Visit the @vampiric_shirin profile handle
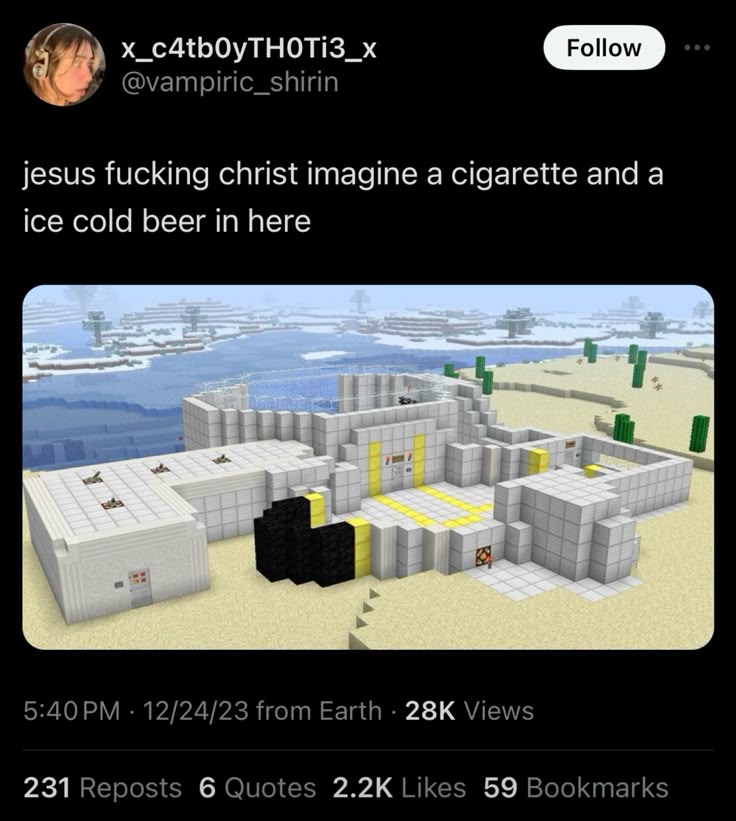Screen dimensions: 736x821 click(x=229, y=82)
